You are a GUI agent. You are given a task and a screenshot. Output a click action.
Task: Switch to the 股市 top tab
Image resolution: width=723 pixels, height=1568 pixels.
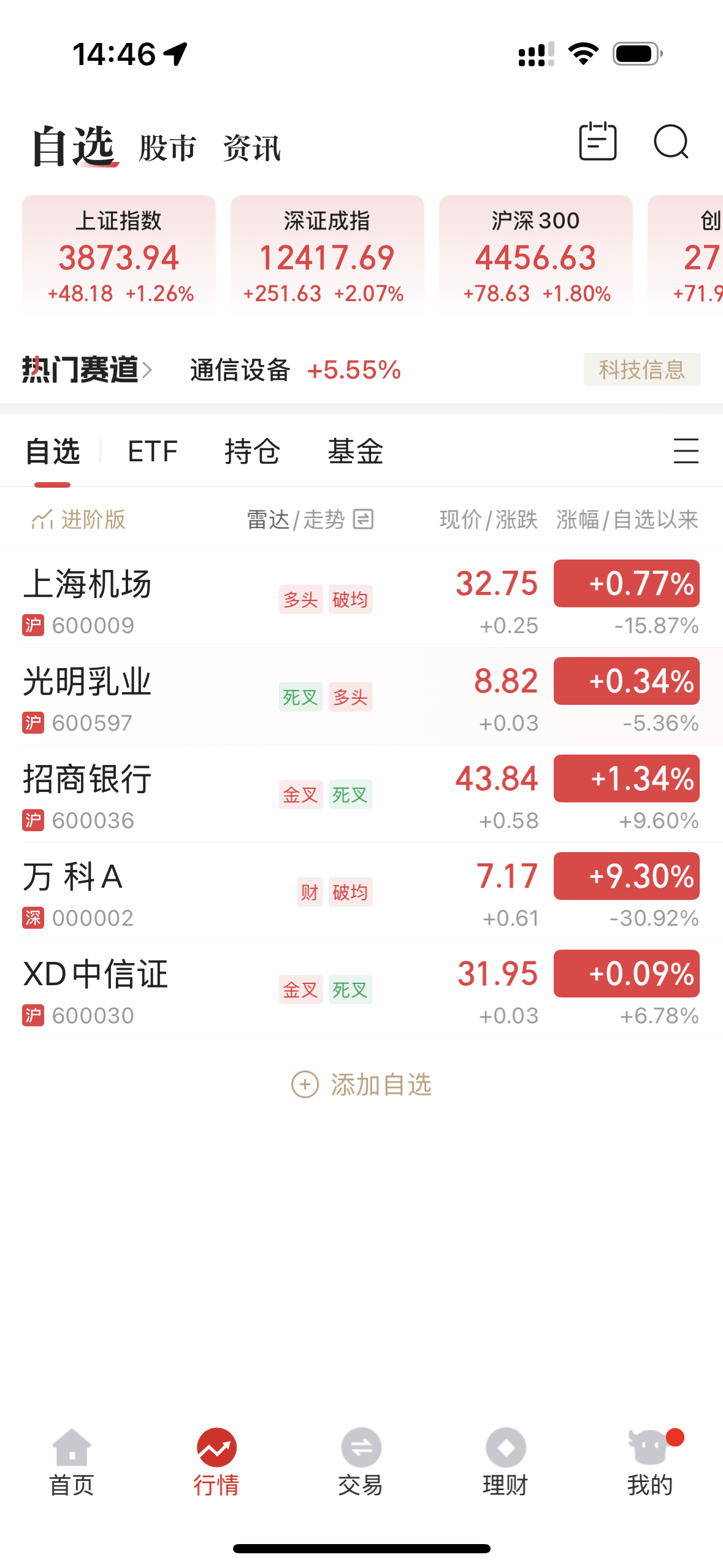coord(167,148)
